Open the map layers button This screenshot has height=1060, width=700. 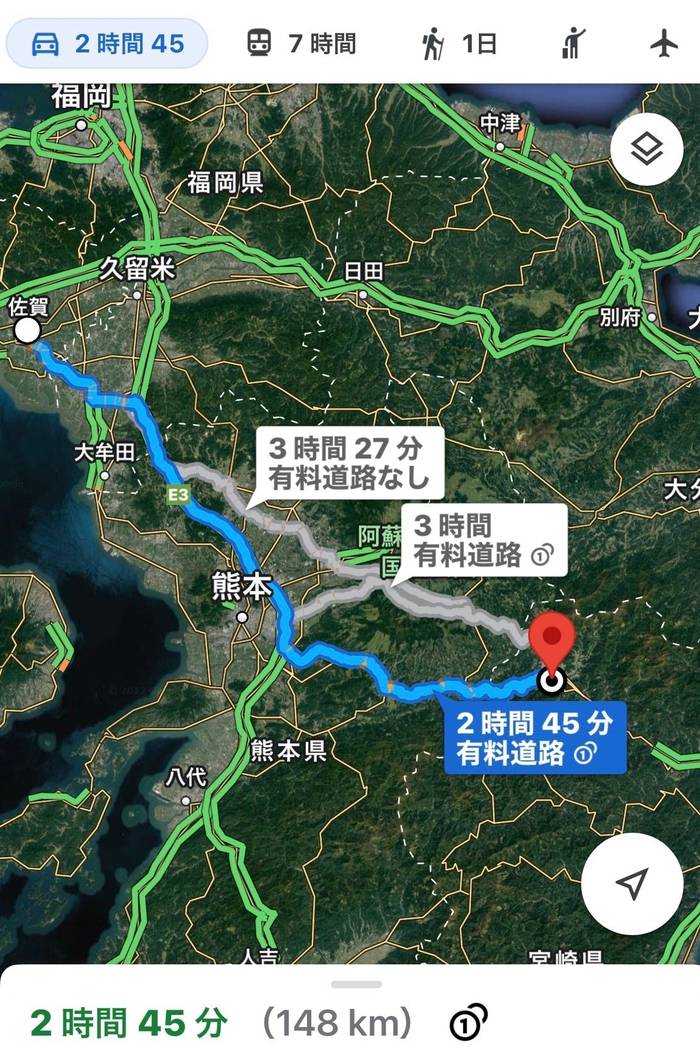click(x=647, y=151)
